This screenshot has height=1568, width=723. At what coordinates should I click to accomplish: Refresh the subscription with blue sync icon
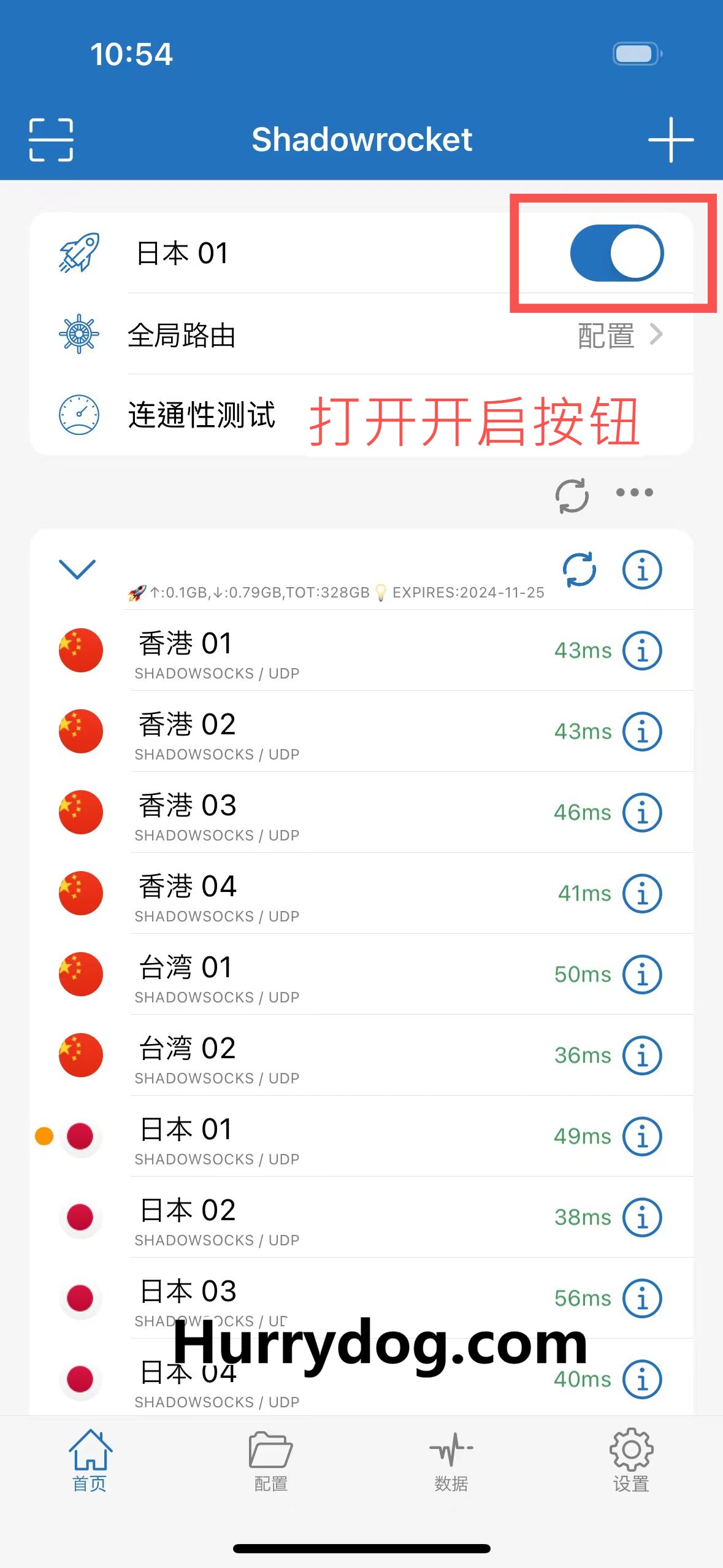tap(580, 570)
